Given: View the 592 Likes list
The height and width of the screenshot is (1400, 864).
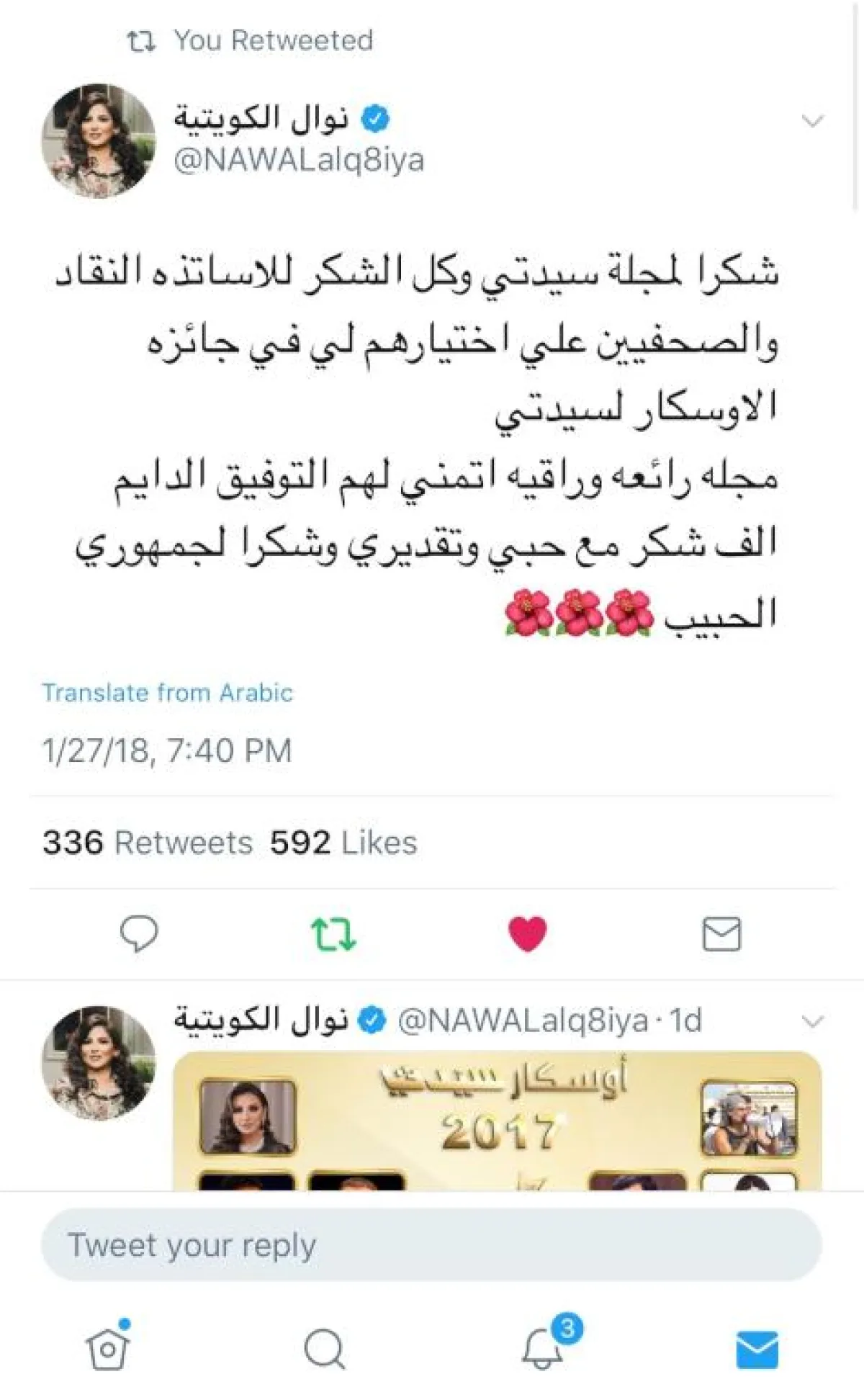Looking at the screenshot, I should [343, 842].
